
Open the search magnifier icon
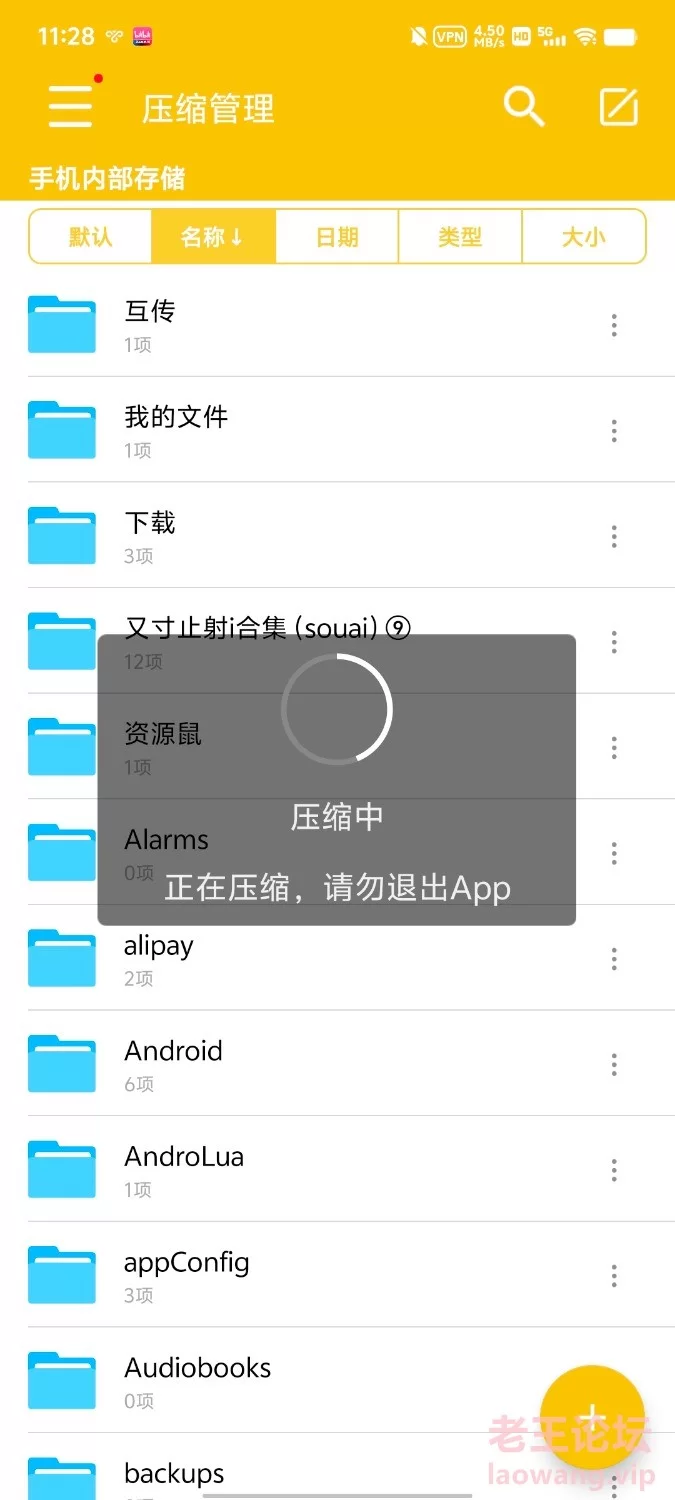pos(524,106)
